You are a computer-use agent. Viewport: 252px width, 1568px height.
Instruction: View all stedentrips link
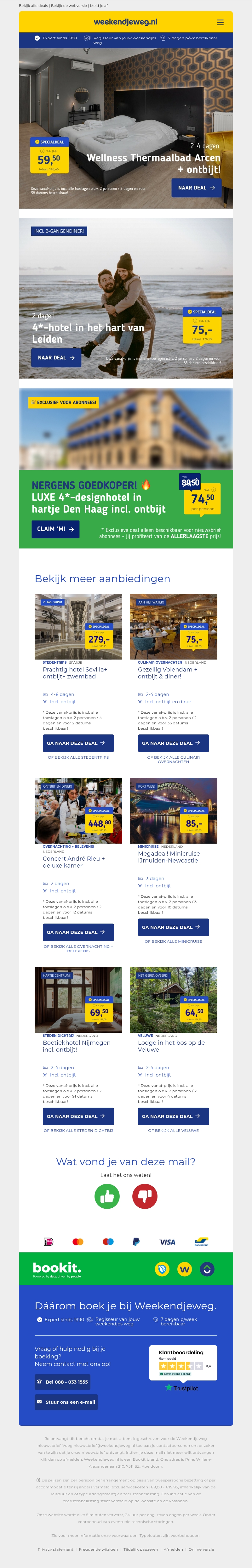tap(78, 758)
